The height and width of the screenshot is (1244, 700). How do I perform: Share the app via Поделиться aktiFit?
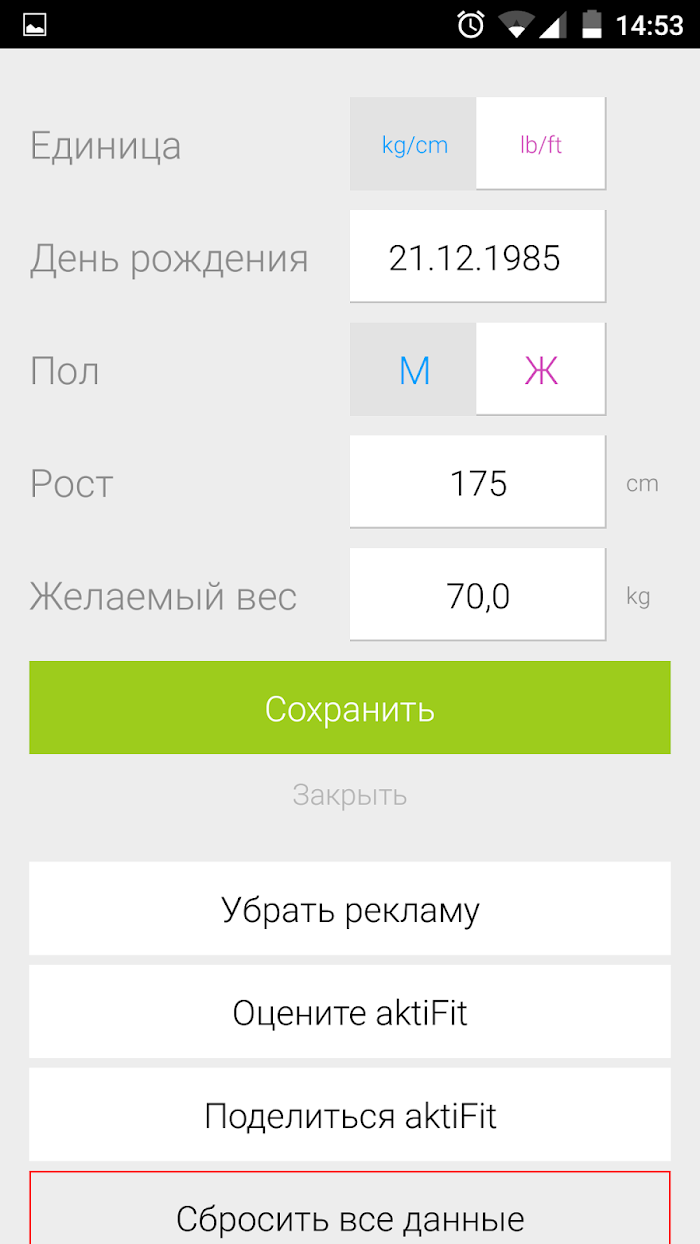tap(350, 1115)
